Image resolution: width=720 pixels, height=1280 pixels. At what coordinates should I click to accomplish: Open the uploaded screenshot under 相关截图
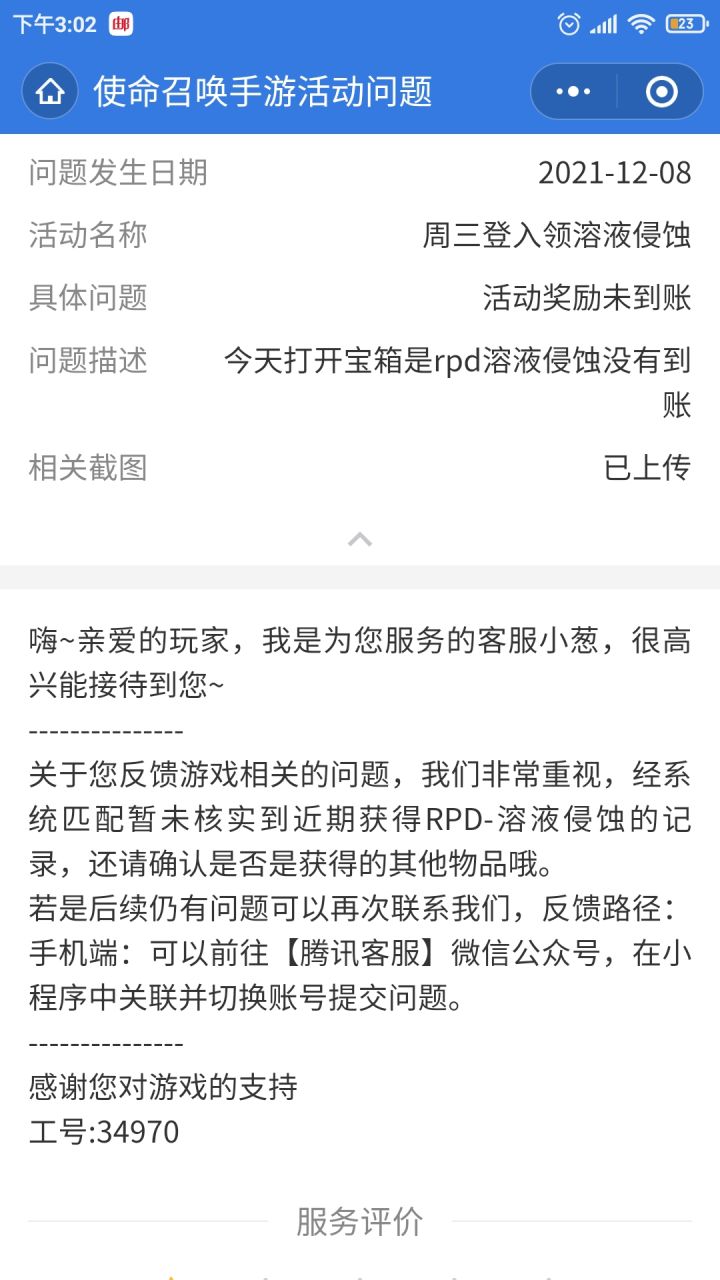647,467
